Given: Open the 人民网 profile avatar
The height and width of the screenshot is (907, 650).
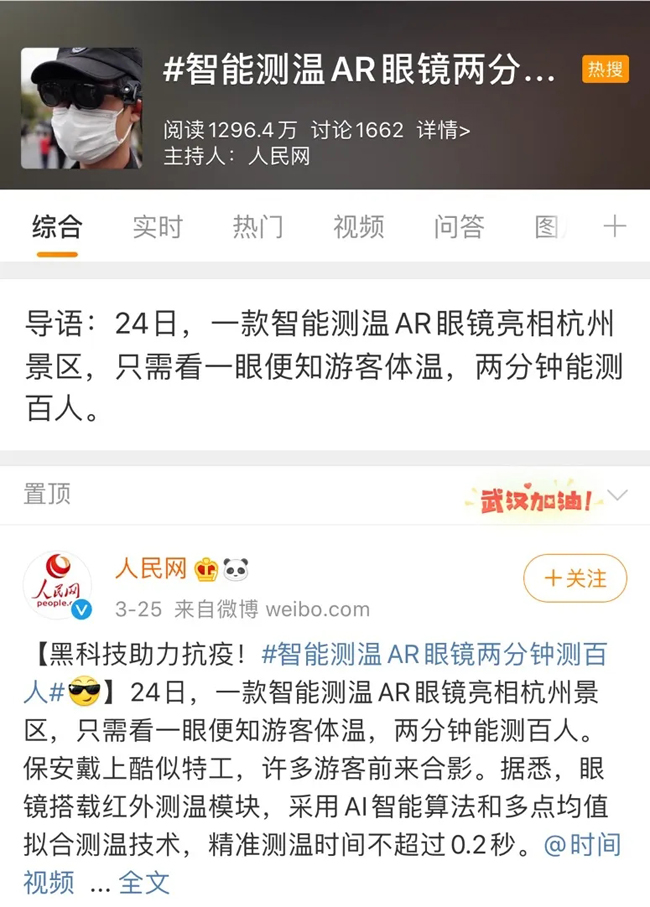Looking at the screenshot, I should [57, 585].
